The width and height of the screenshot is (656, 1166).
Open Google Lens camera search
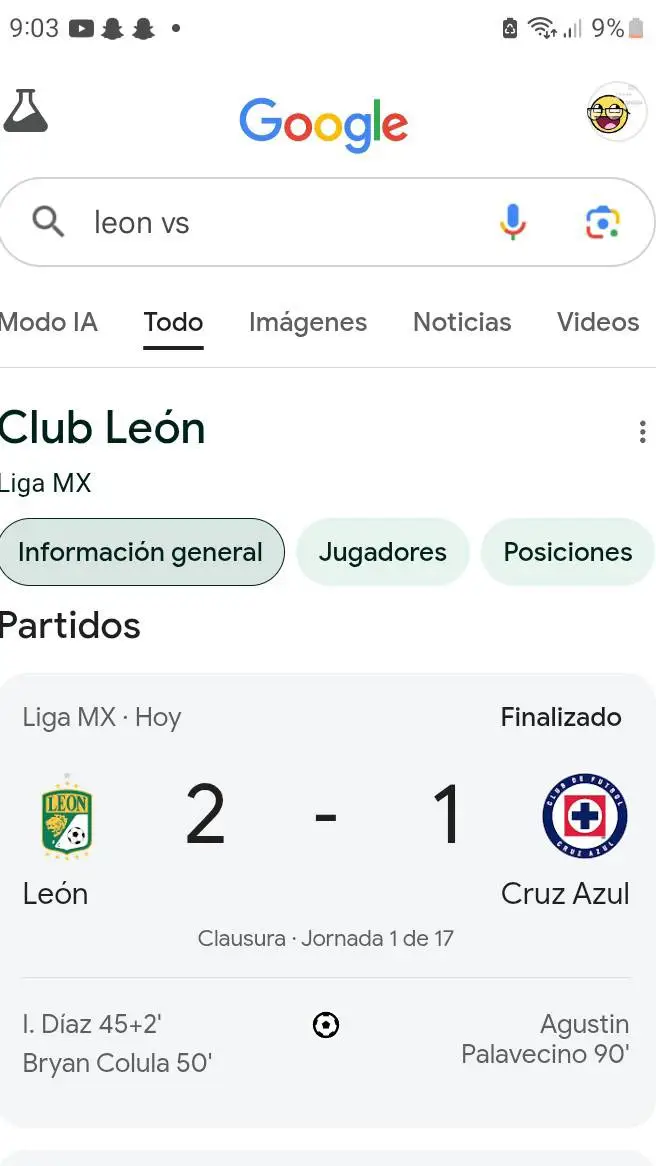[603, 222]
